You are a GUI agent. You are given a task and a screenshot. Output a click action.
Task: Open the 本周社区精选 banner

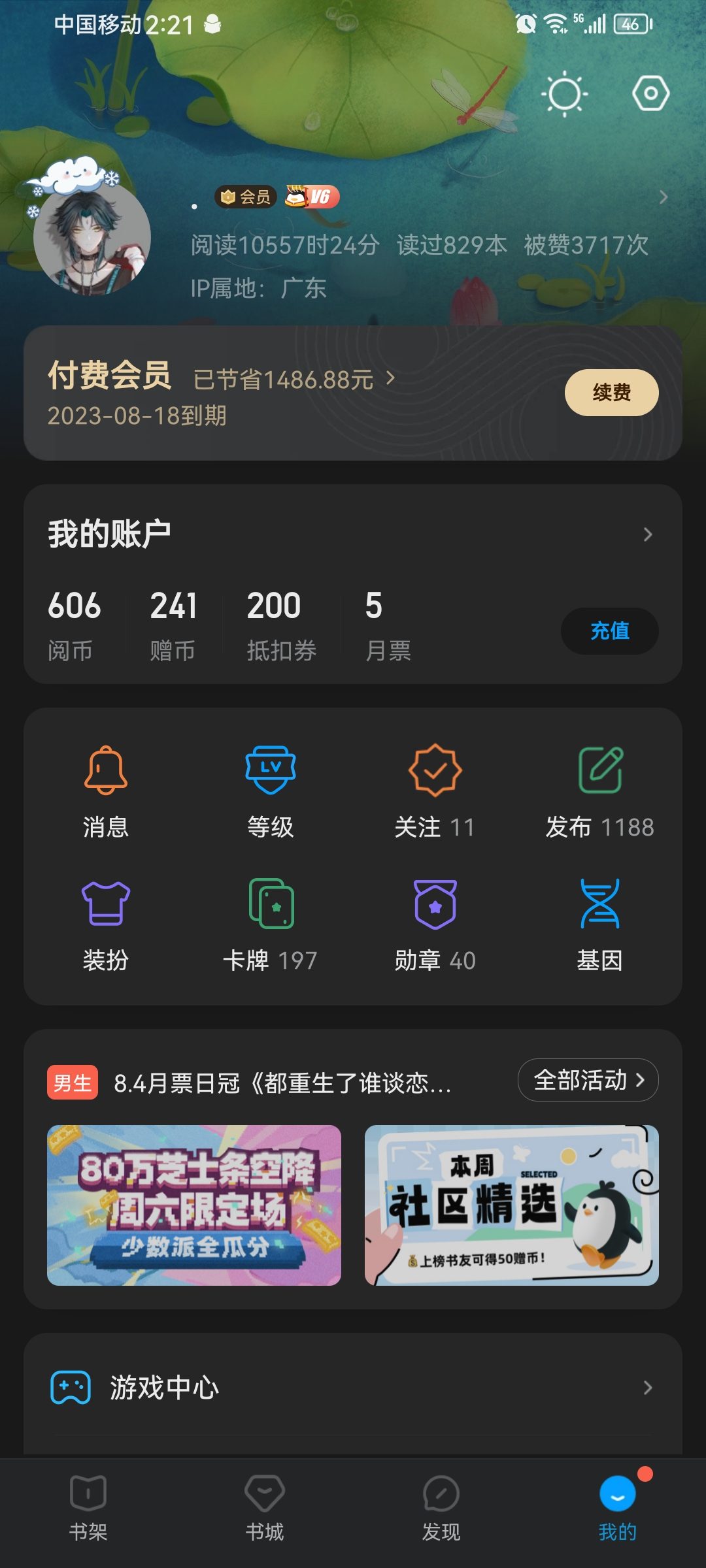(512, 1205)
